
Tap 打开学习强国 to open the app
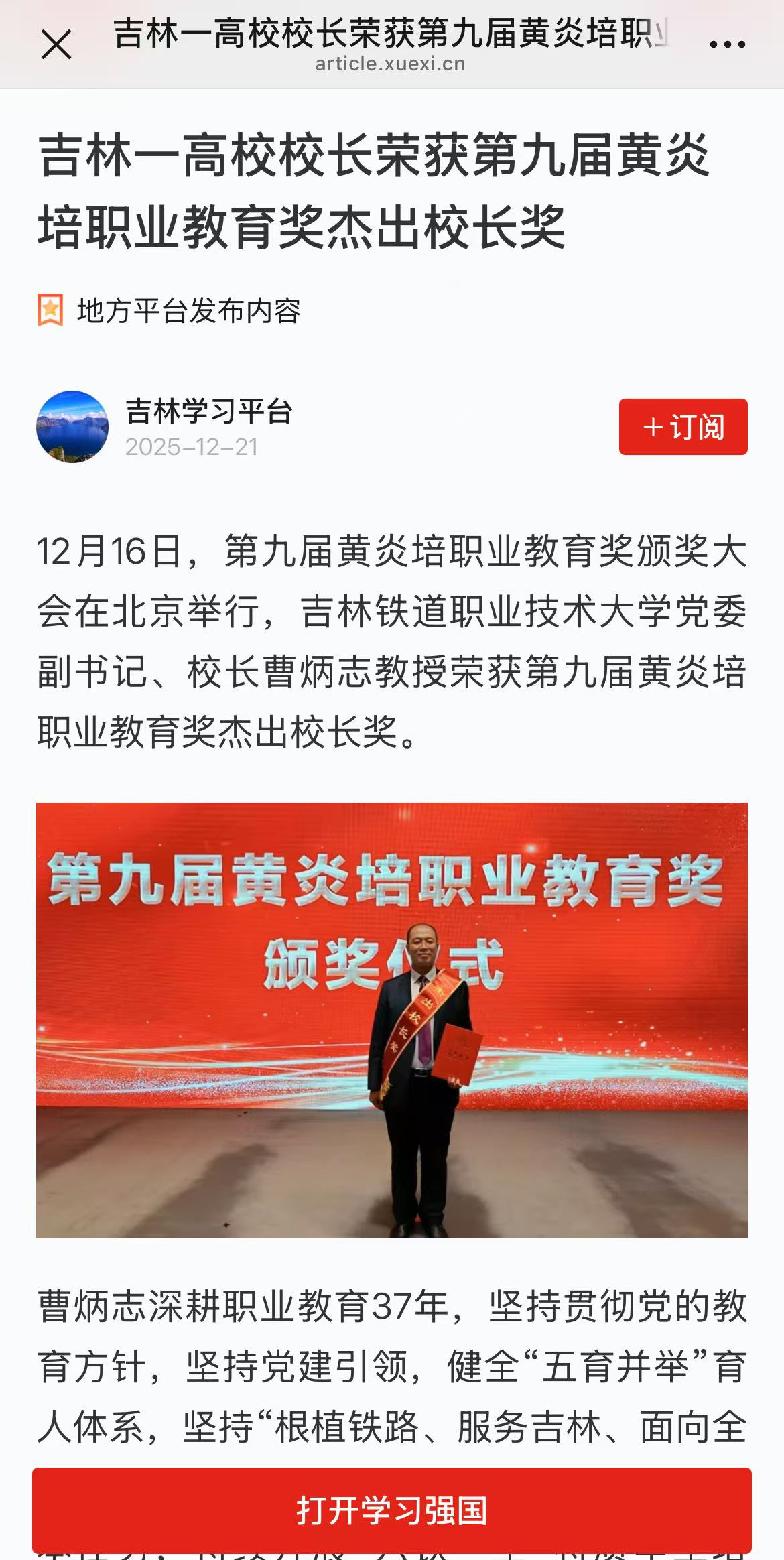[x=392, y=1510]
